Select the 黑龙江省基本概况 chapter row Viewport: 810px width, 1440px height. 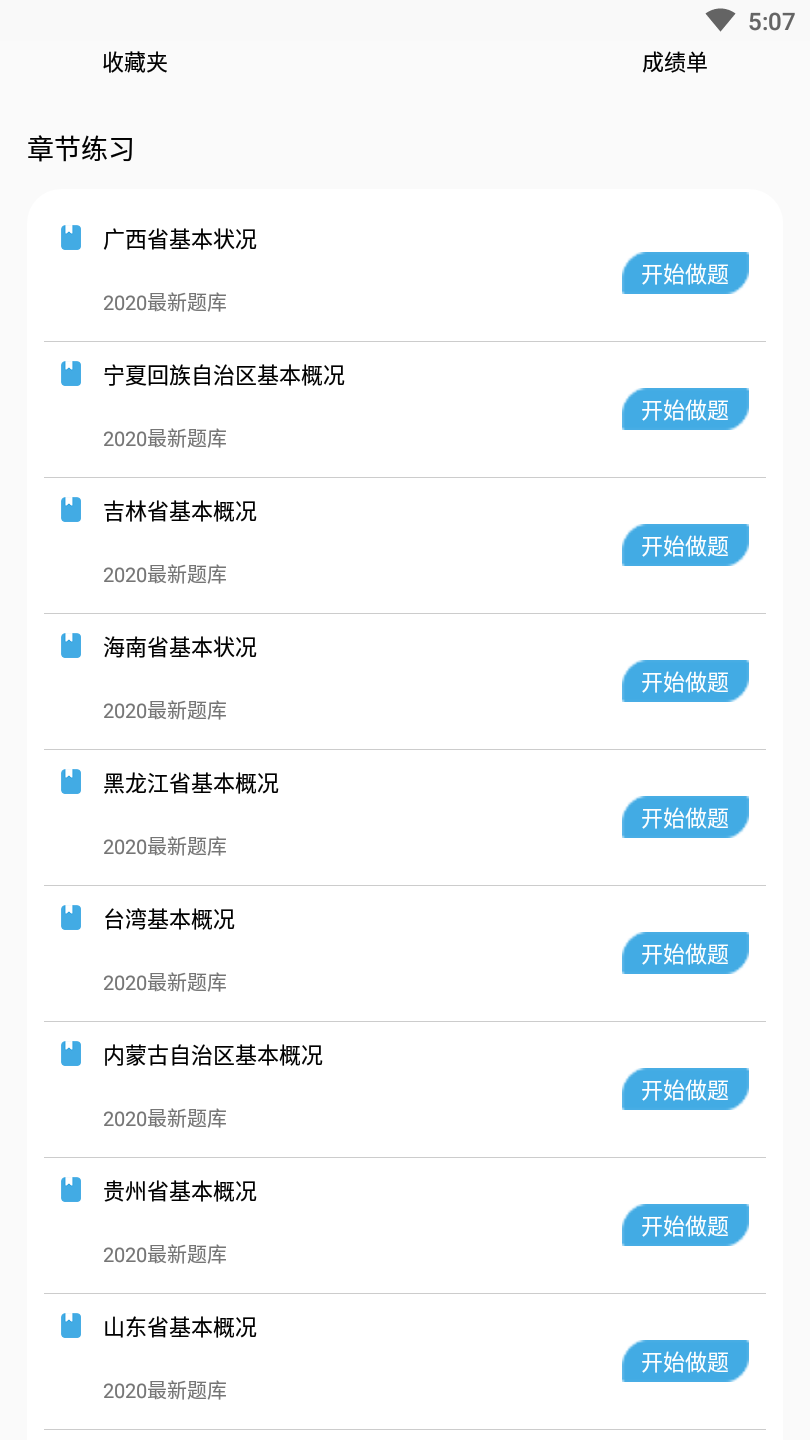[x=191, y=784]
